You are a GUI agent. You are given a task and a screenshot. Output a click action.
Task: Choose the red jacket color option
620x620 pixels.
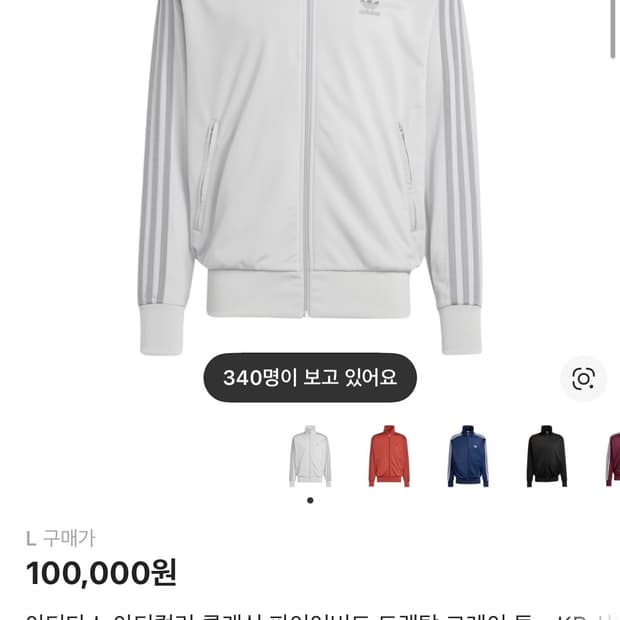click(x=389, y=456)
